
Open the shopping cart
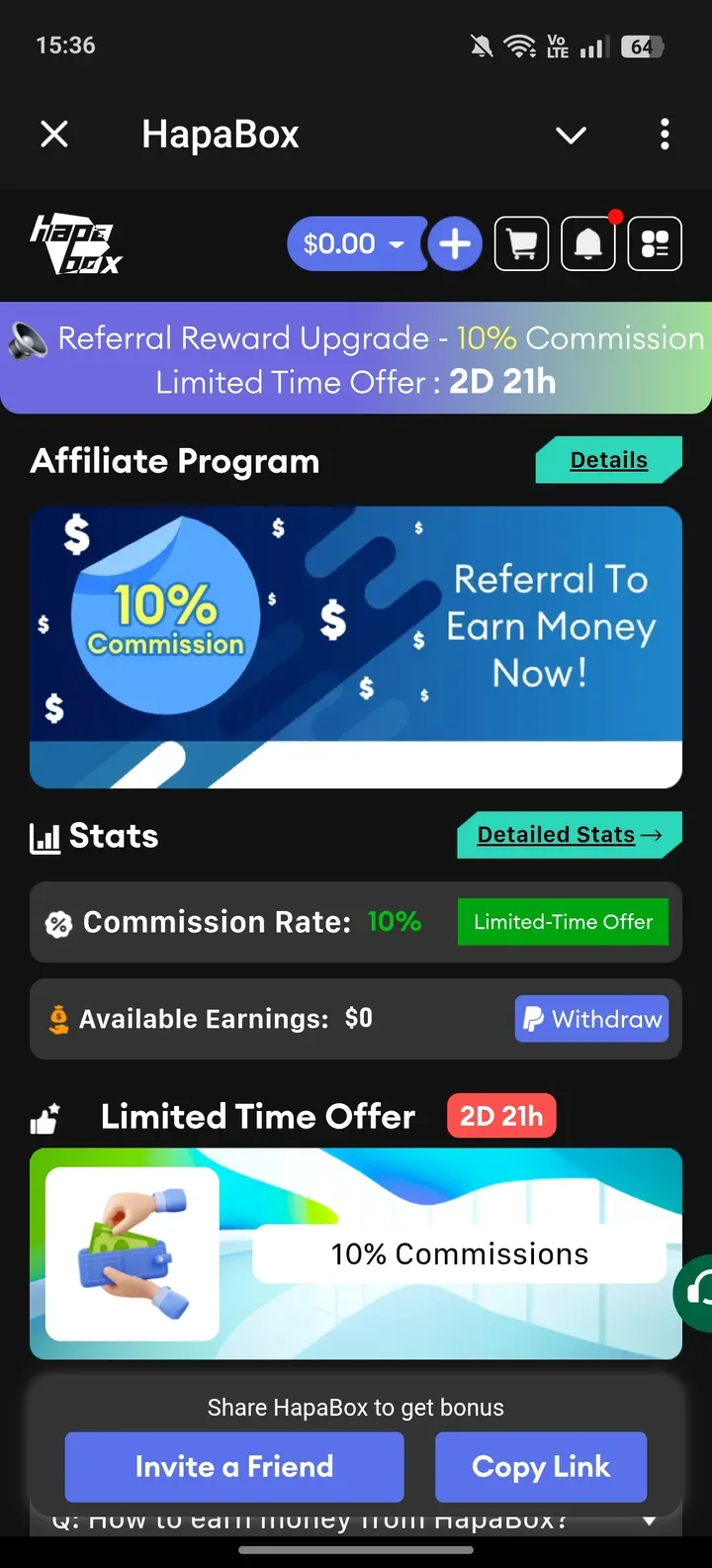click(x=521, y=243)
